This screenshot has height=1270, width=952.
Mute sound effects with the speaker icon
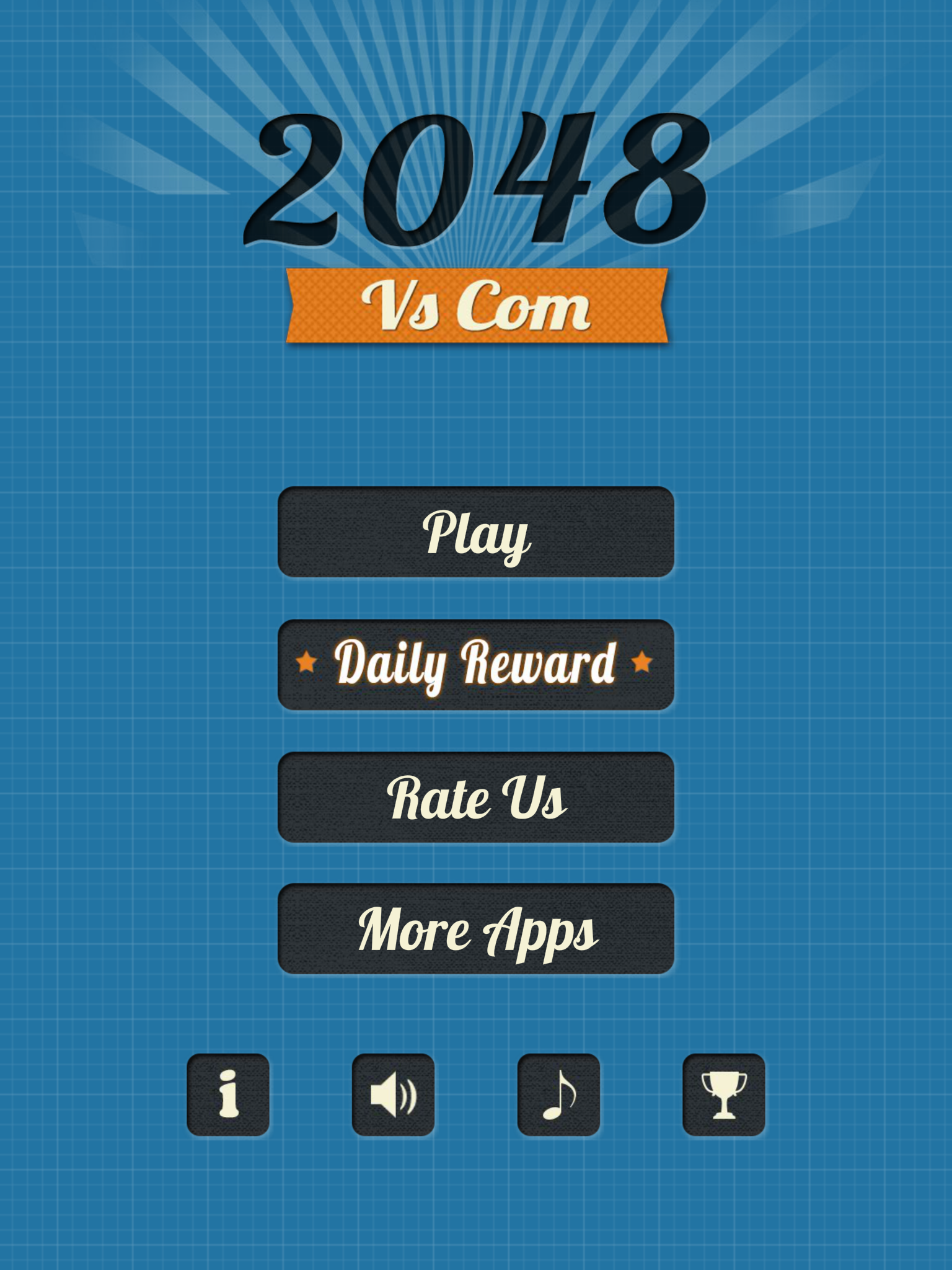[393, 1095]
